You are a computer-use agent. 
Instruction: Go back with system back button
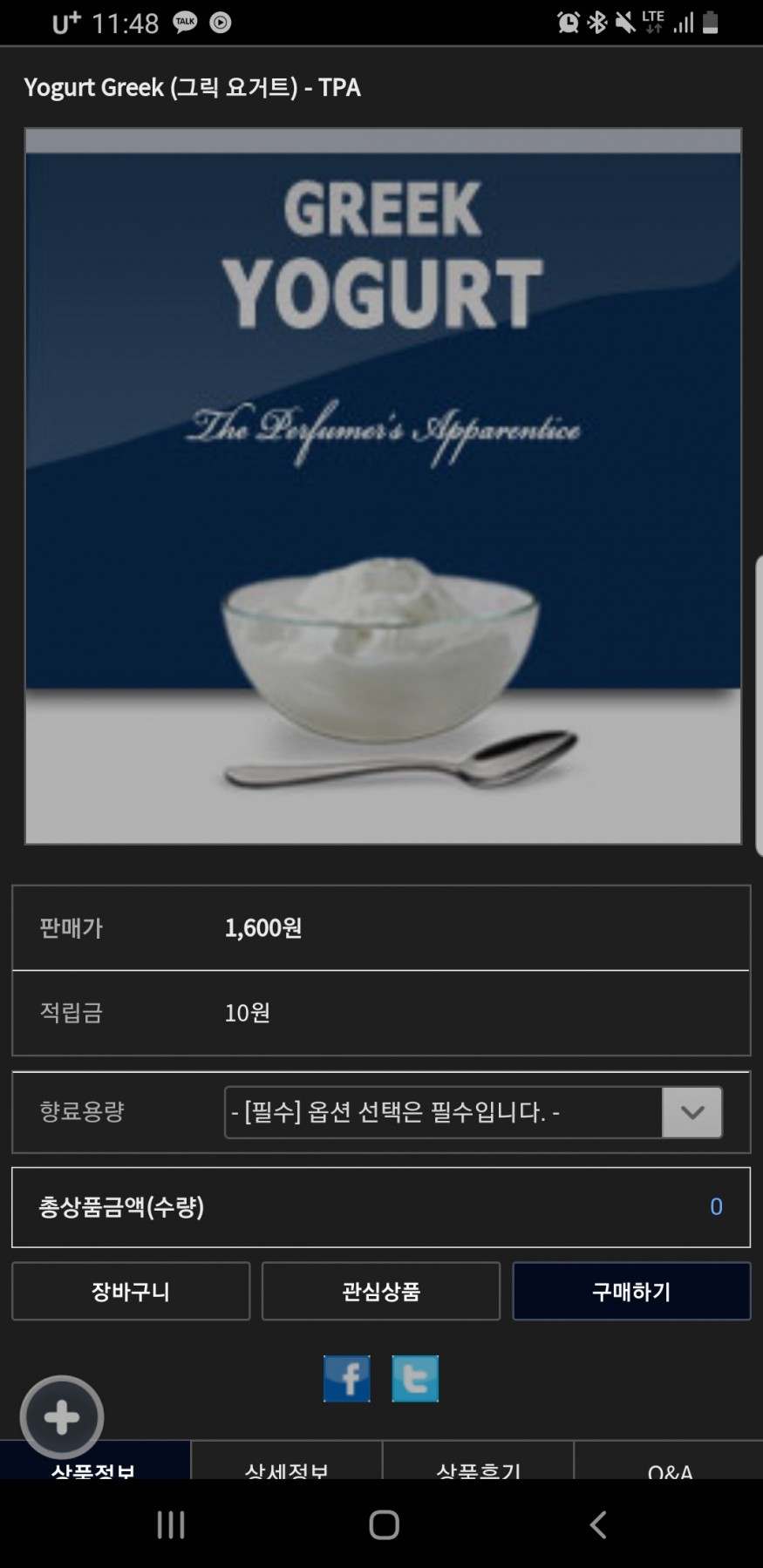(597, 1524)
